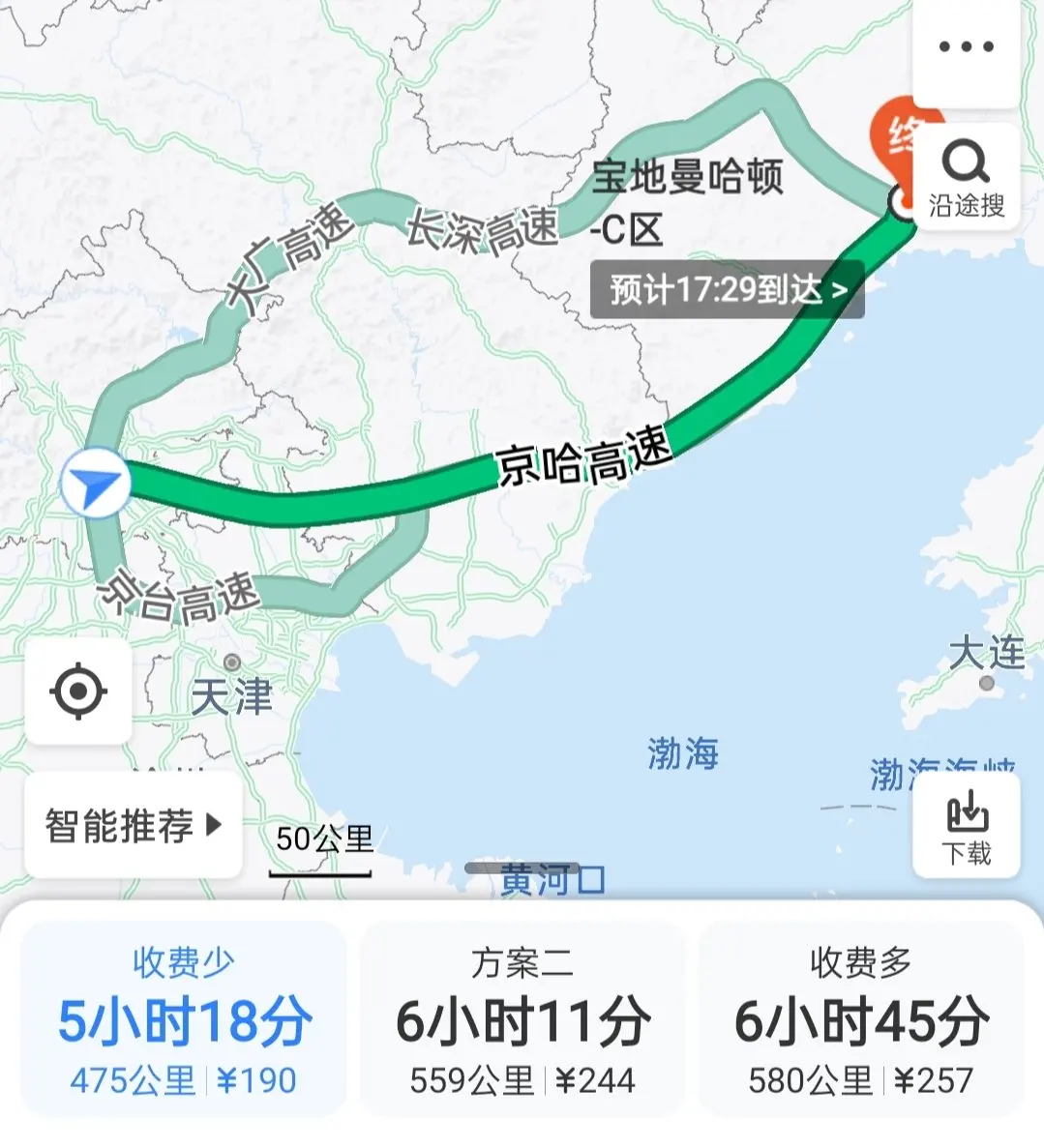Switch to the 收费多 6小时45分 route

pyautogui.click(x=861, y=1020)
